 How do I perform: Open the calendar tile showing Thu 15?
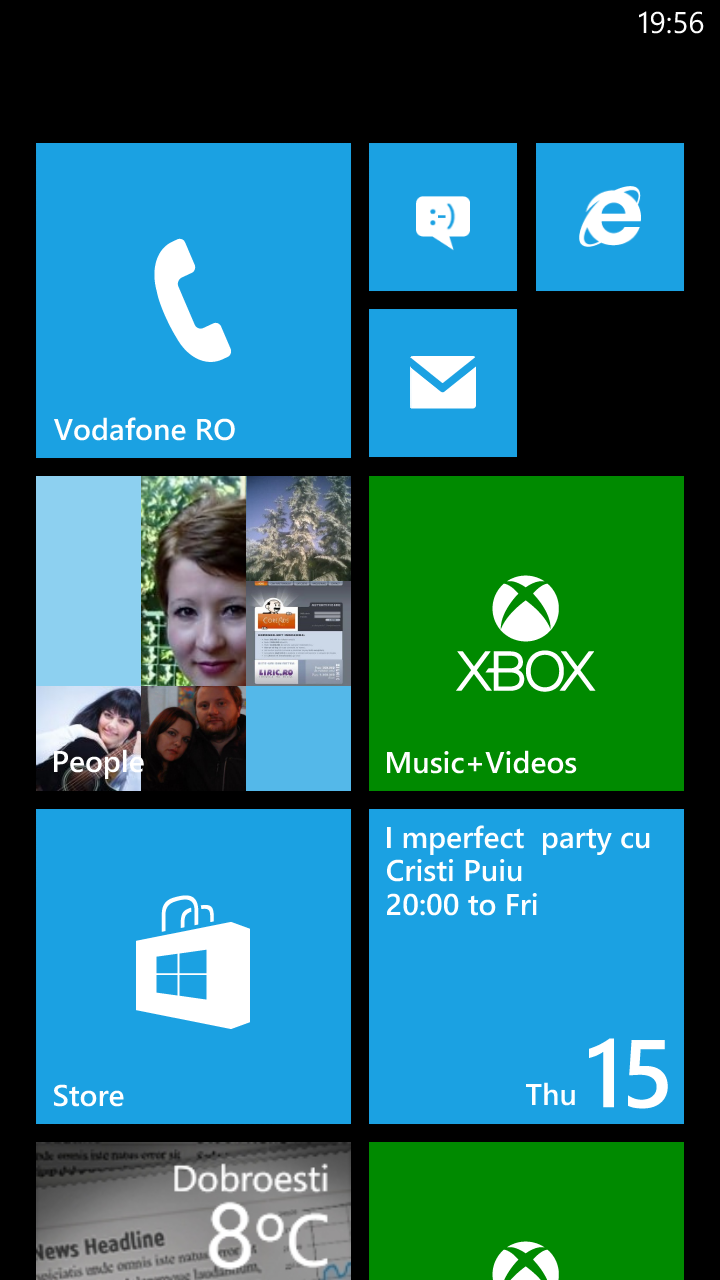click(526, 966)
